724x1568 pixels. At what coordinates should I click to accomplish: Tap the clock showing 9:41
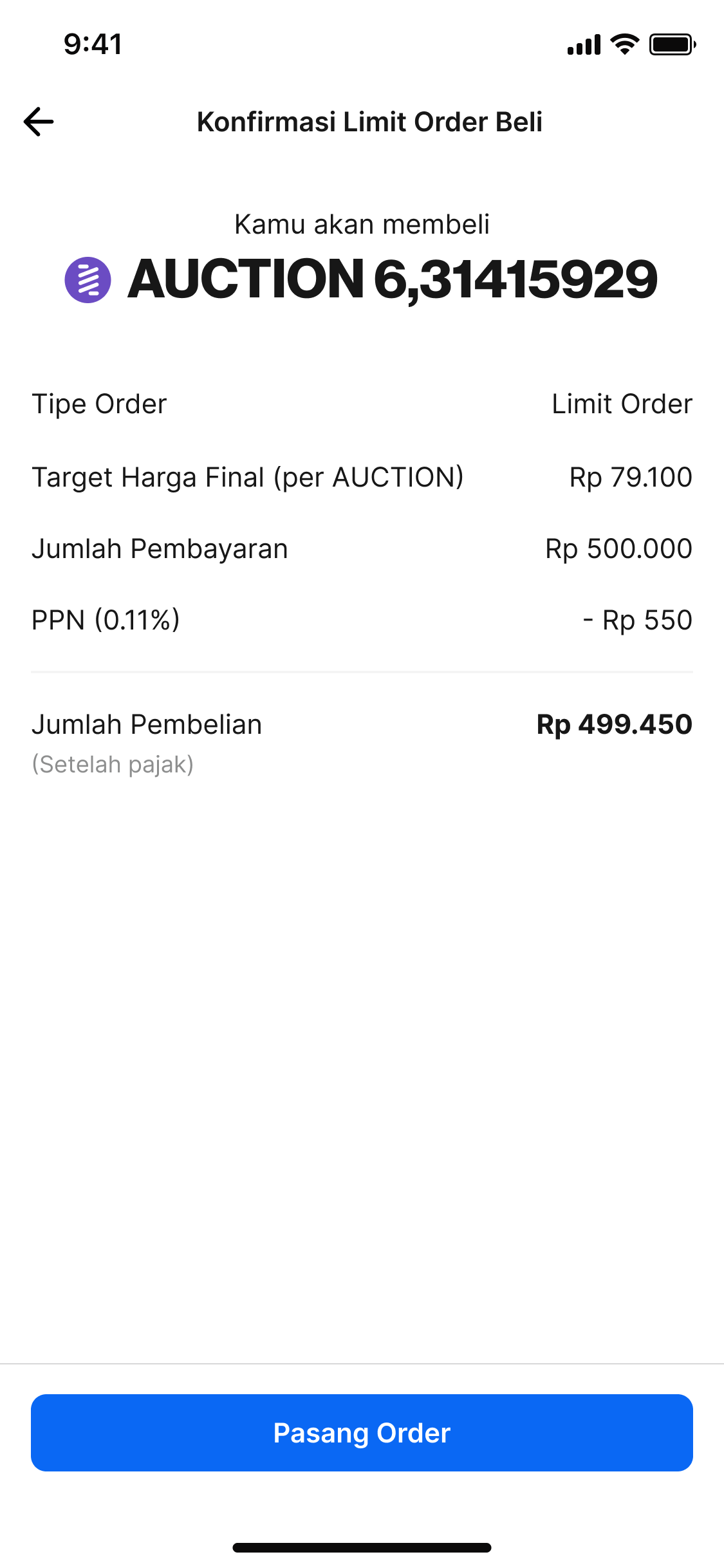[91, 43]
